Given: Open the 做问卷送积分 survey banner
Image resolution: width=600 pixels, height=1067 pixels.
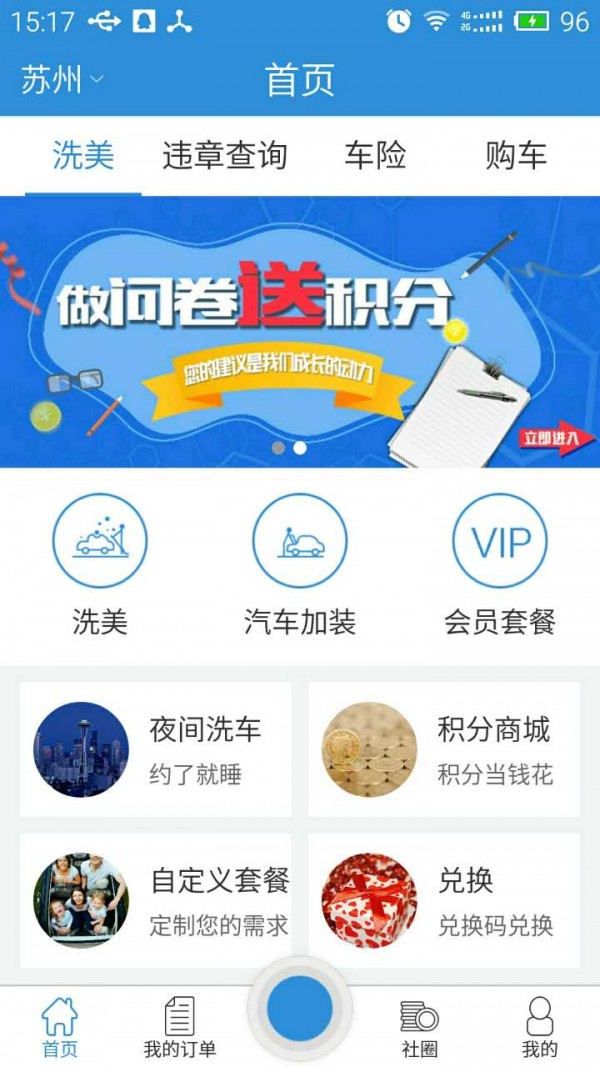Looking at the screenshot, I should [300, 330].
